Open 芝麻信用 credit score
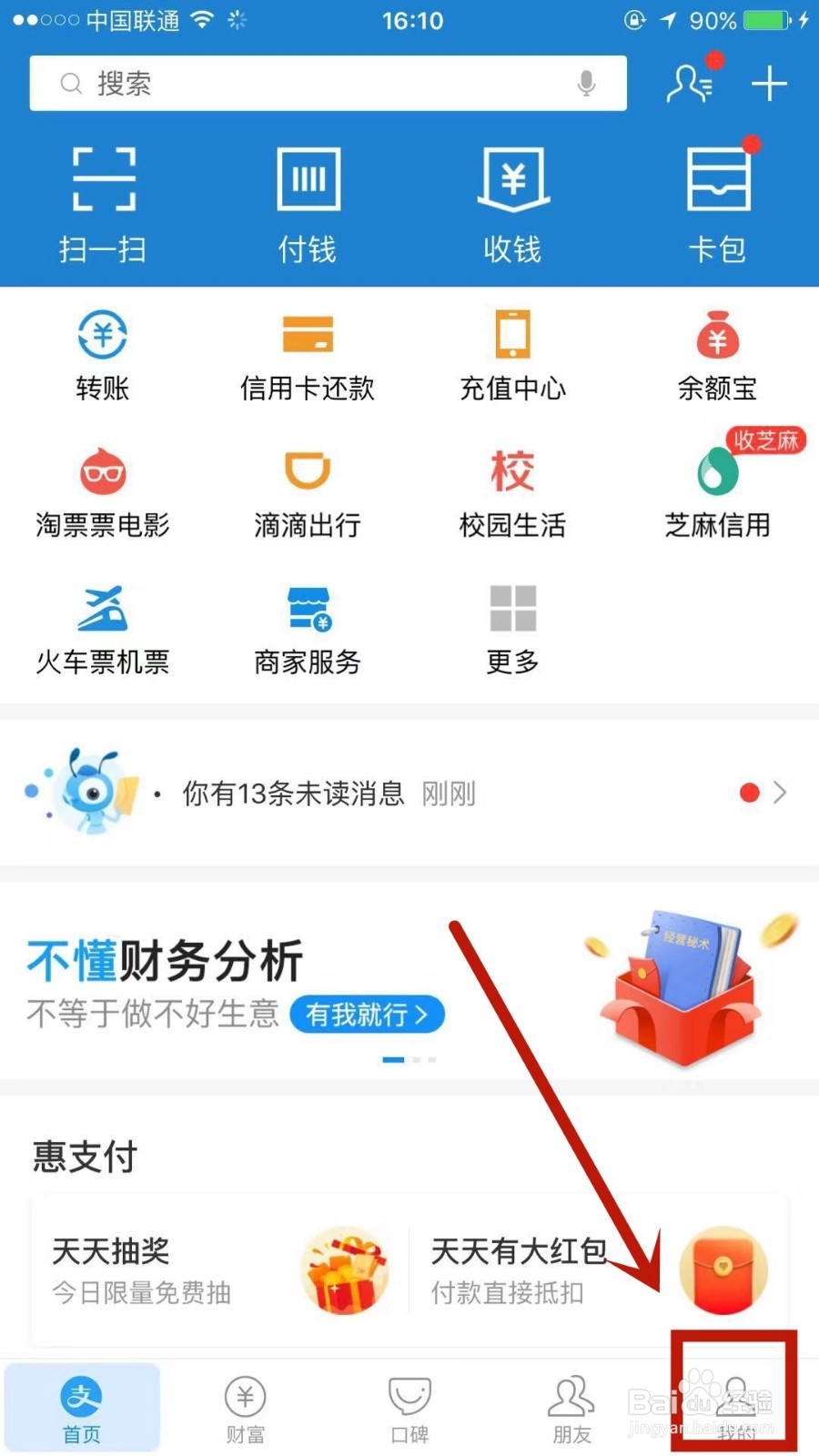Viewport: 819px width, 1456px height. tap(718, 491)
